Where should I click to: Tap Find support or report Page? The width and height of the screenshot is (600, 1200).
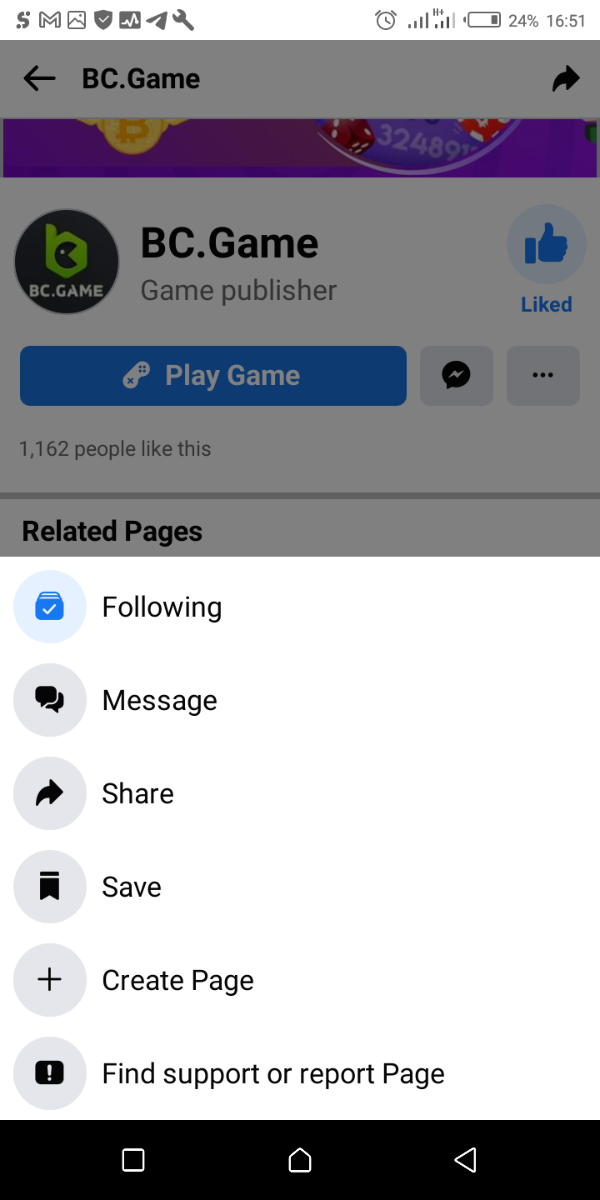pos(272,1074)
